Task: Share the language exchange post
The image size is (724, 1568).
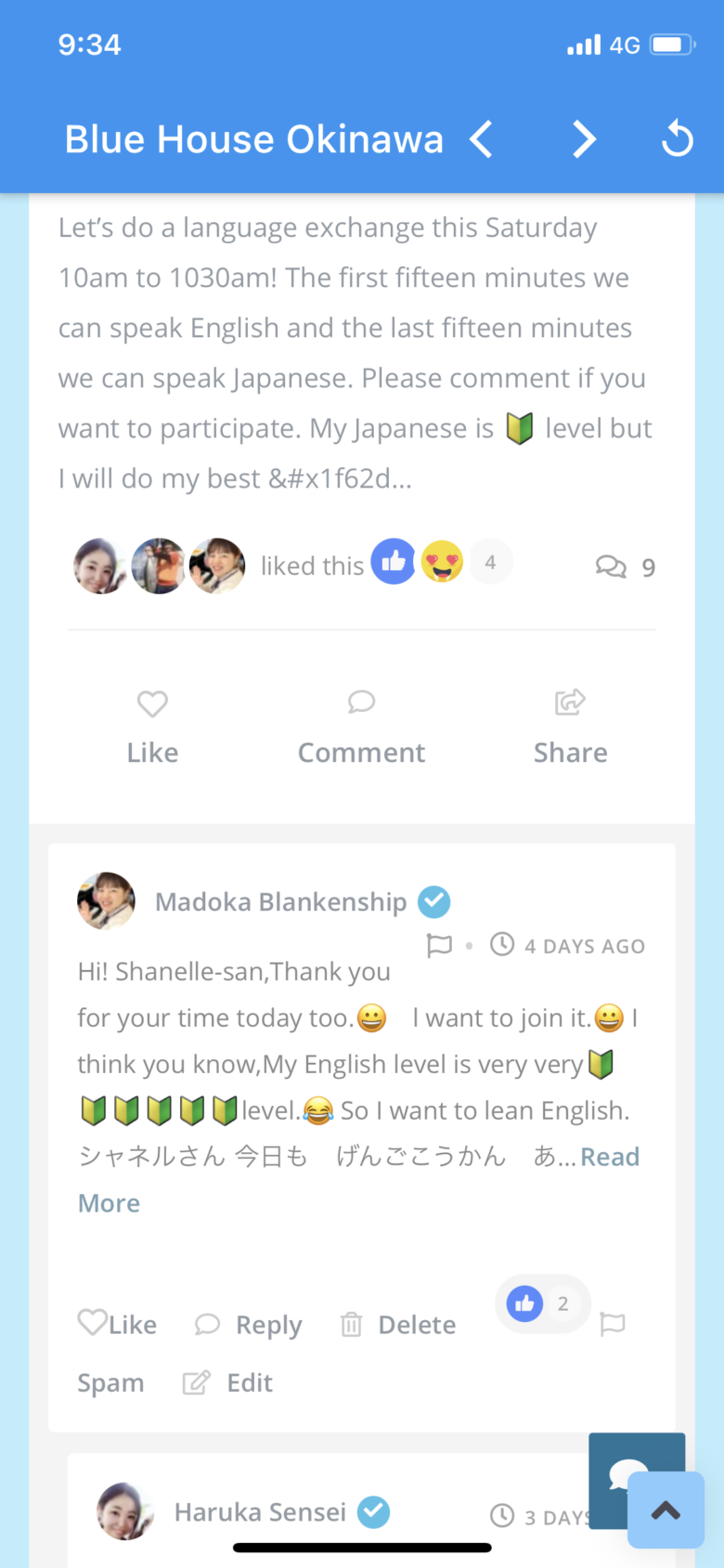Action: (570, 728)
